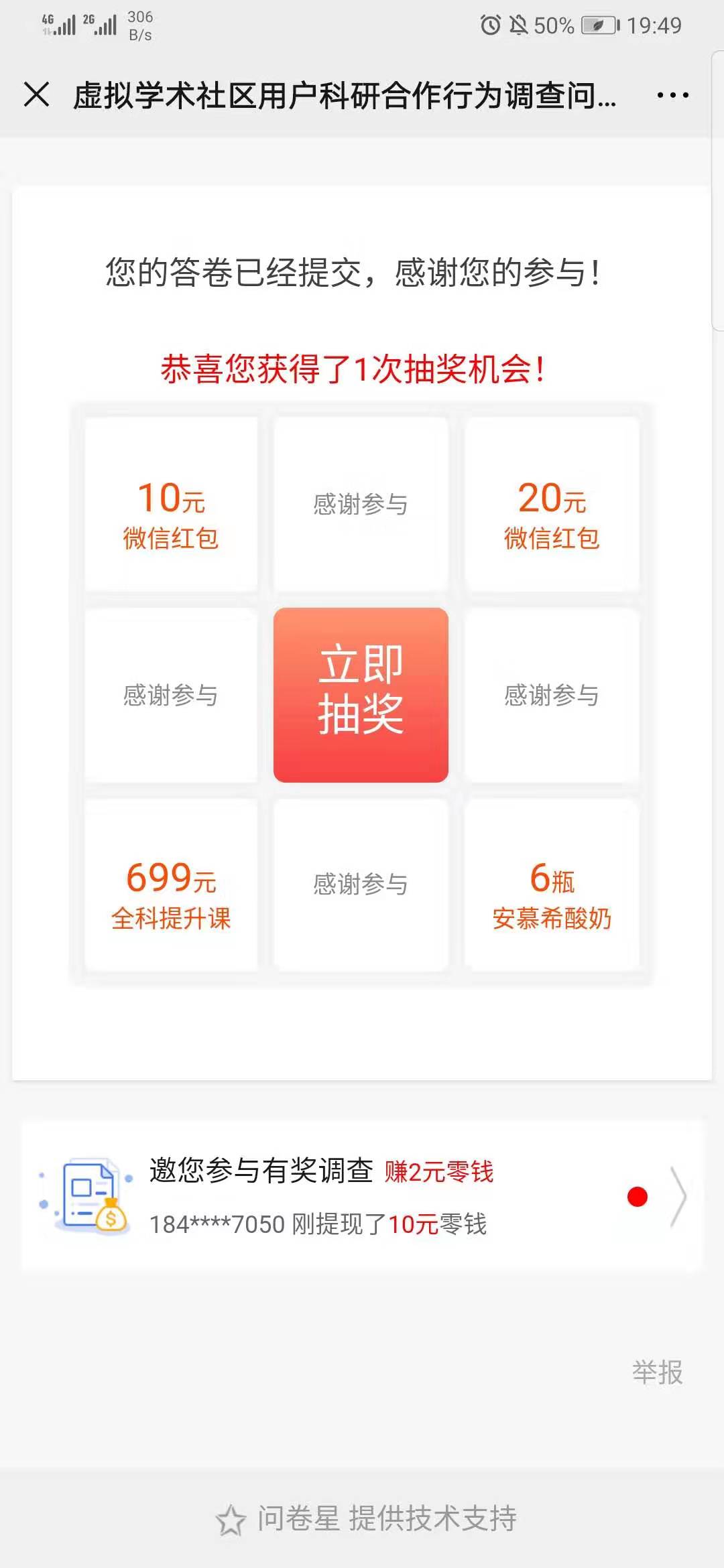Tap the 立即抽奖 draw button

pos(361,695)
